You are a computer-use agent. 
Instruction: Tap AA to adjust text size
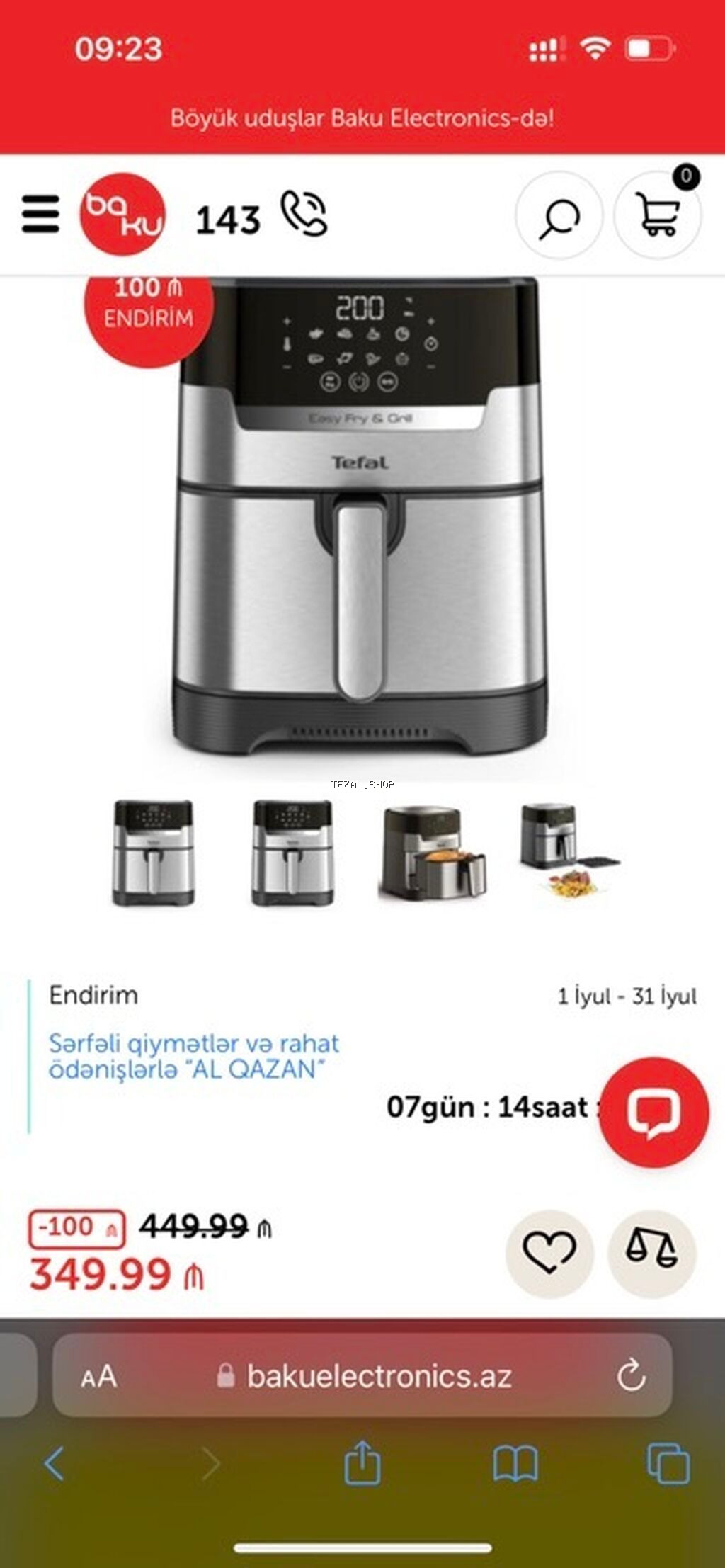click(x=99, y=1375)
